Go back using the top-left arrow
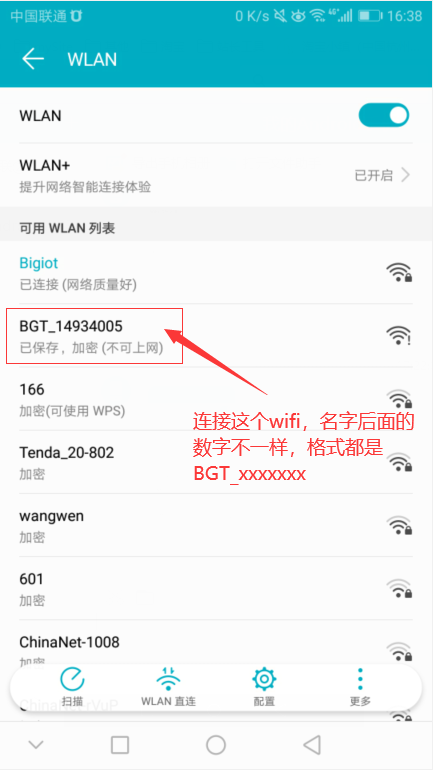The height and width of the screenshot is (770, 433). [33, 59]
